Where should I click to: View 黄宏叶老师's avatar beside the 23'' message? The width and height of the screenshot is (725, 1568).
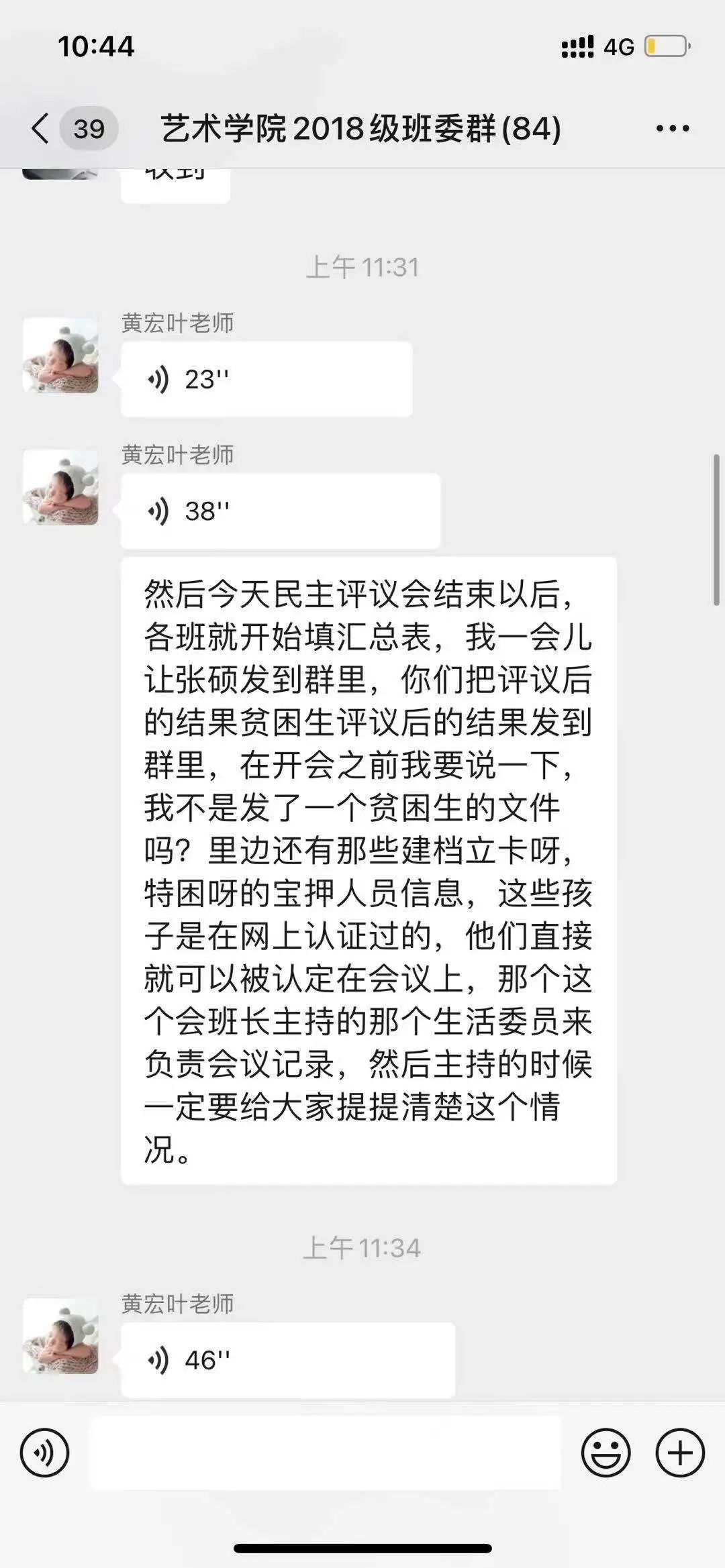pos(60,356)
